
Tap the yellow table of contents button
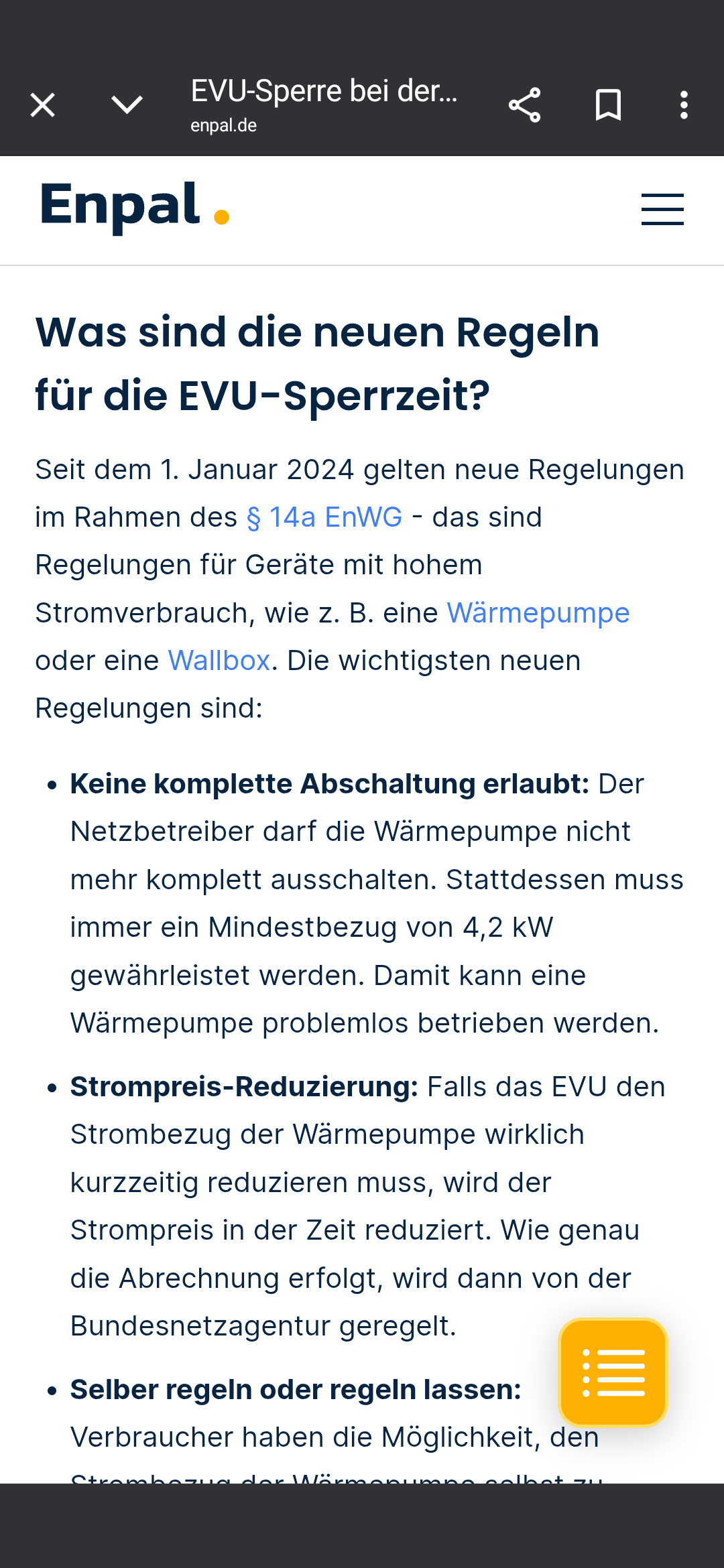coord(613,1372)
